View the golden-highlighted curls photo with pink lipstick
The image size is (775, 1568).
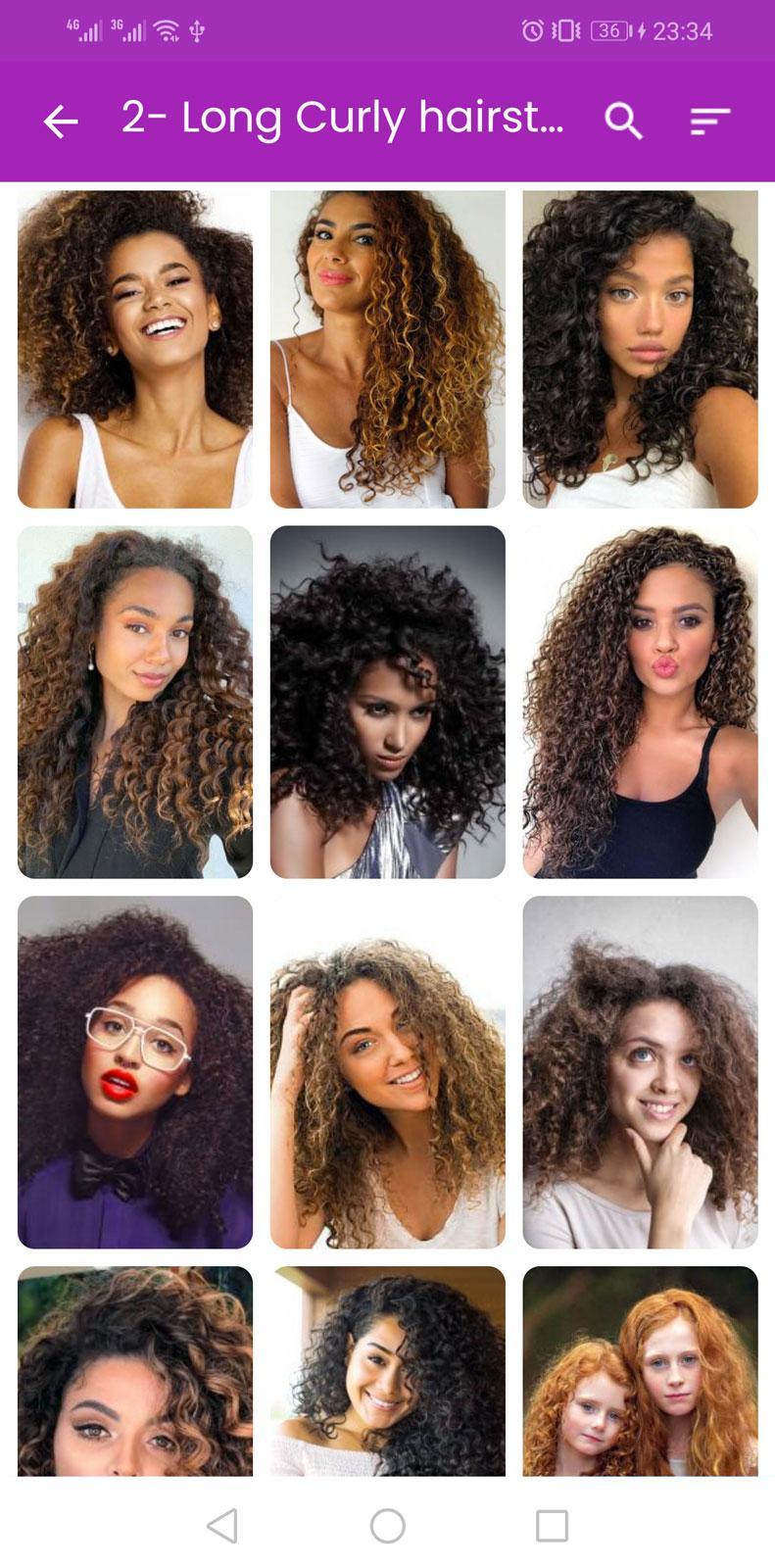[388, 349]
